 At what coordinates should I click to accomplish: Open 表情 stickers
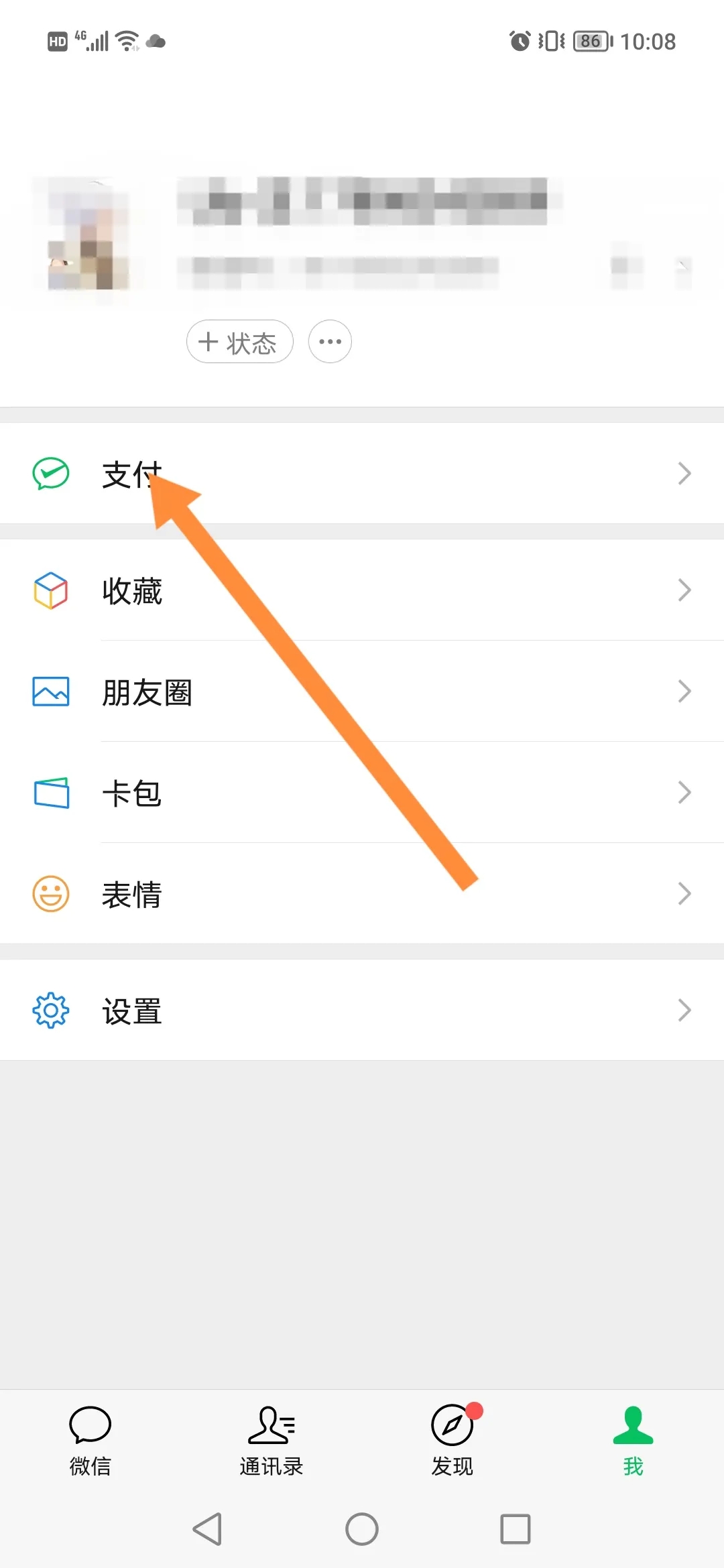click(362, 894)
